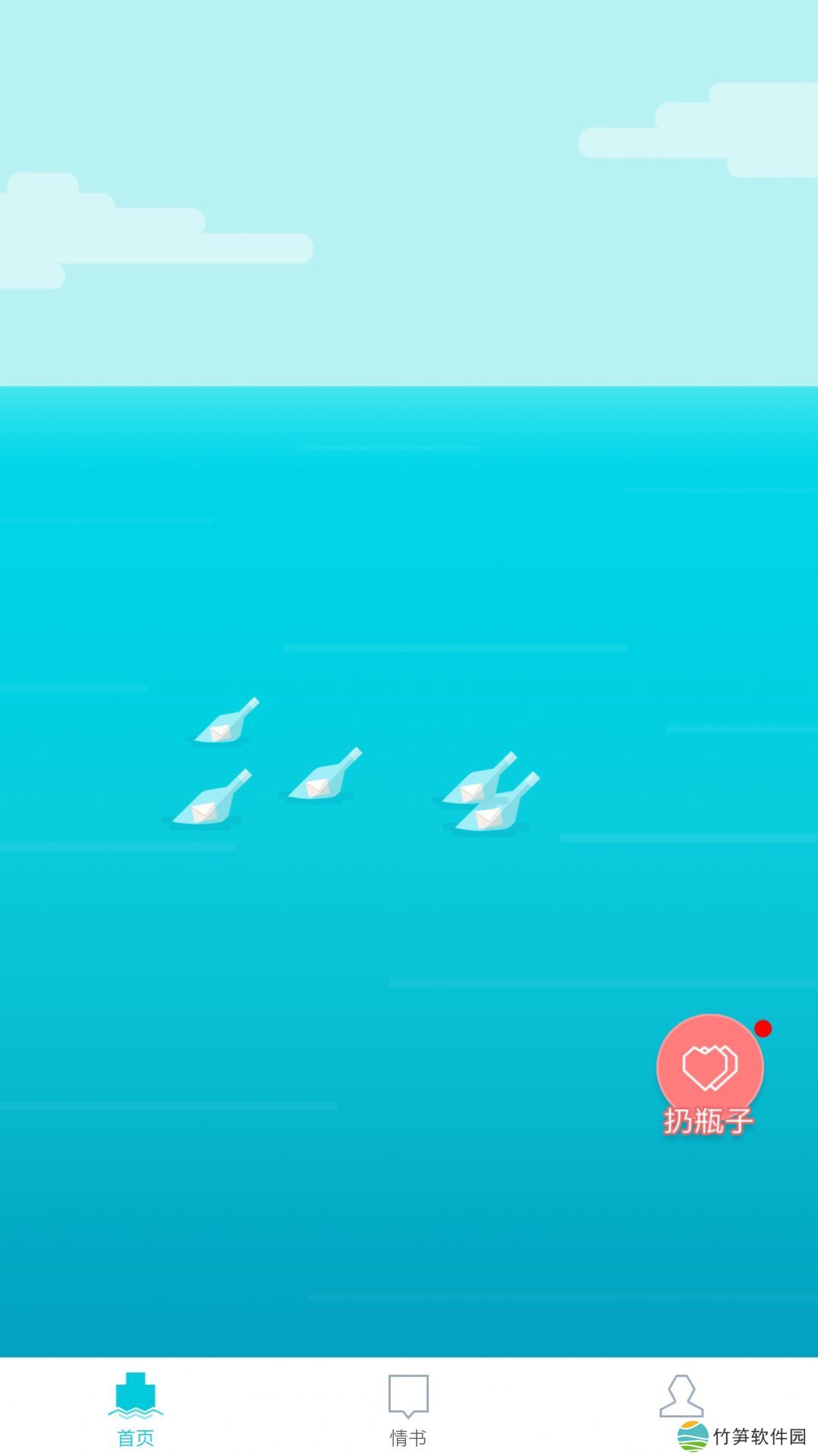
Task: Tap the 扔瓶子 throw bottle button
Action: click(x=709, y=1072)
